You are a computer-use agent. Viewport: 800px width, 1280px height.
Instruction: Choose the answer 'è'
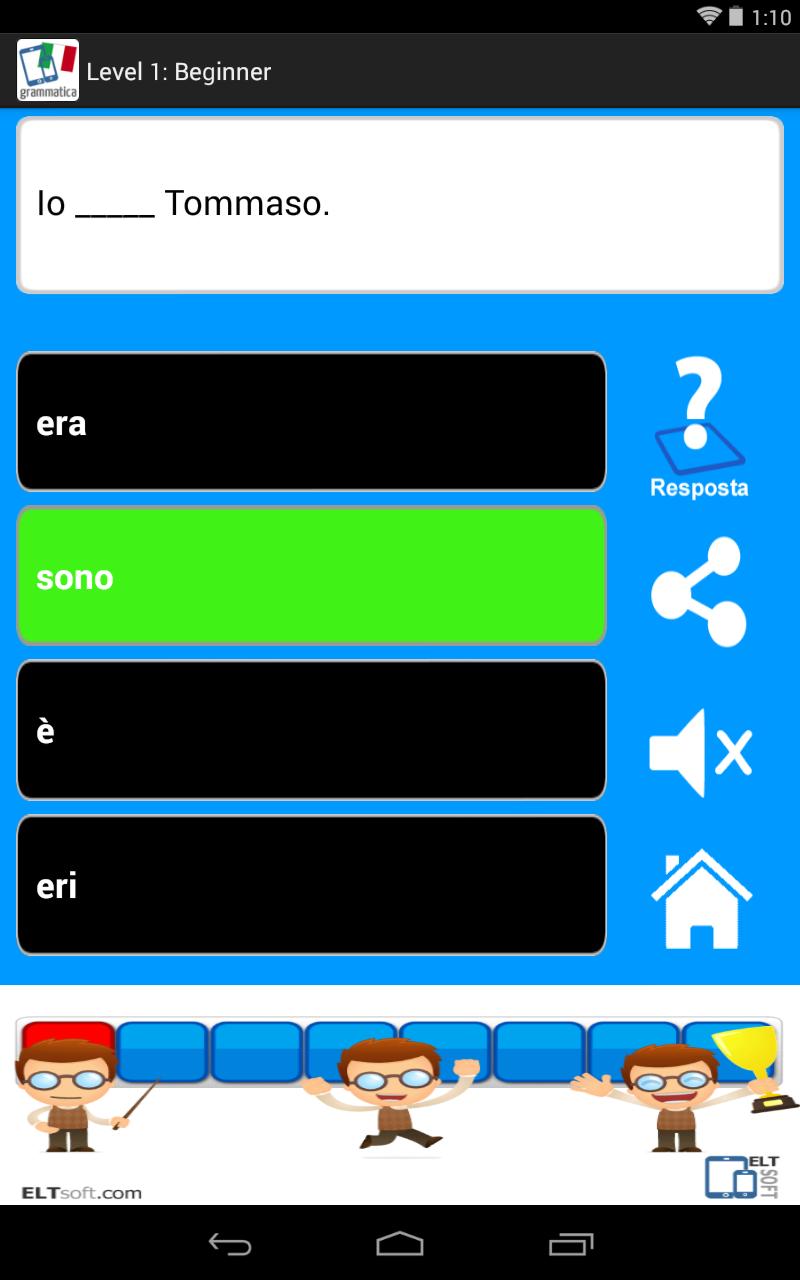coord(310,730)
